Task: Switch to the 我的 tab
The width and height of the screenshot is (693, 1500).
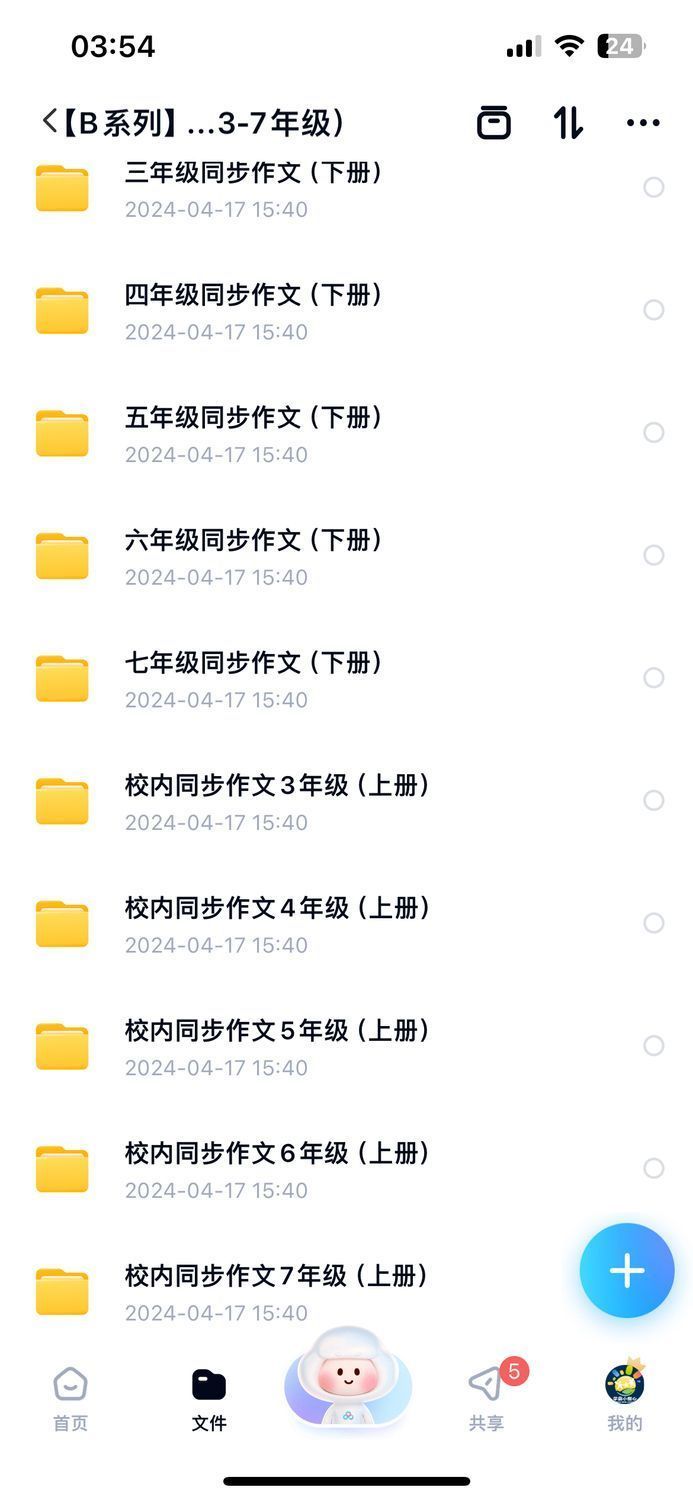Action: (x=625, y=1398)
